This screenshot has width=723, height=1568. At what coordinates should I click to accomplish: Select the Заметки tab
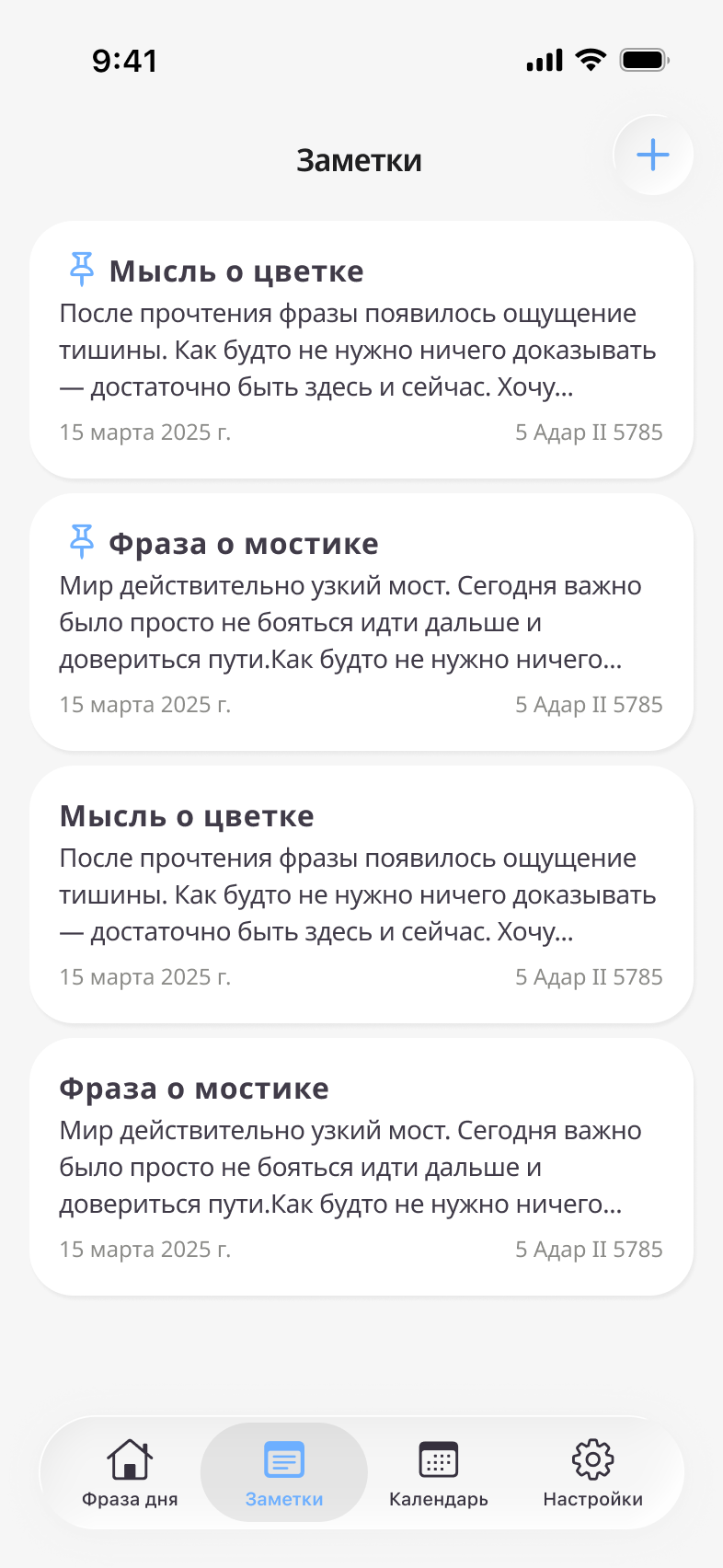pos(284,1472)
